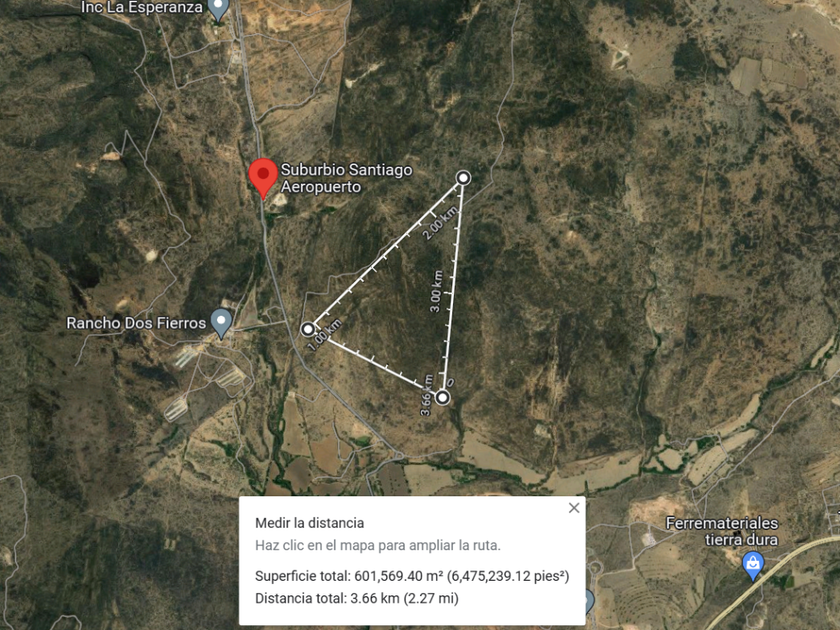Open the Ferremateriales tierra dura shop marker
Screen dimensions: 840x630
(752, 566)
